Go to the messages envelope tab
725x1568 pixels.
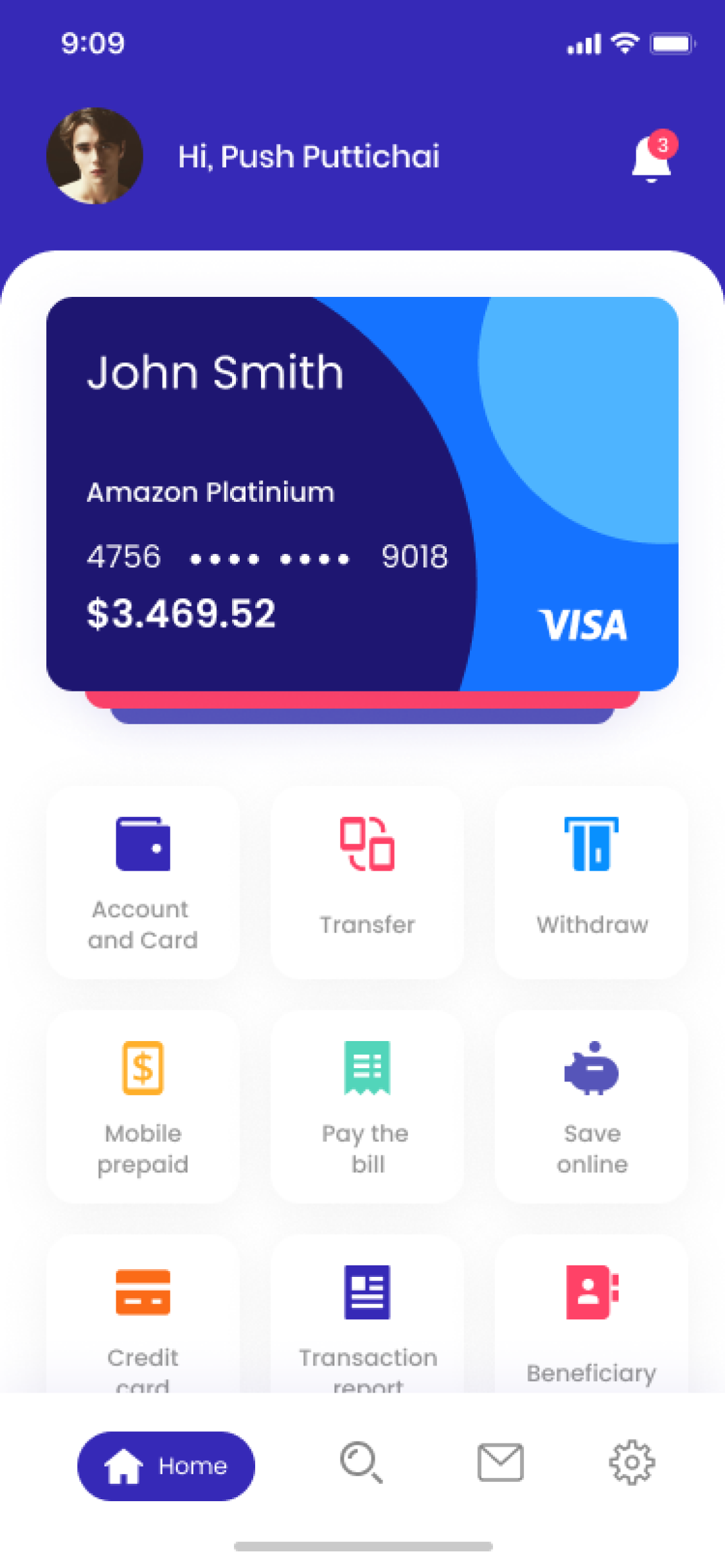pos(501,1463)
